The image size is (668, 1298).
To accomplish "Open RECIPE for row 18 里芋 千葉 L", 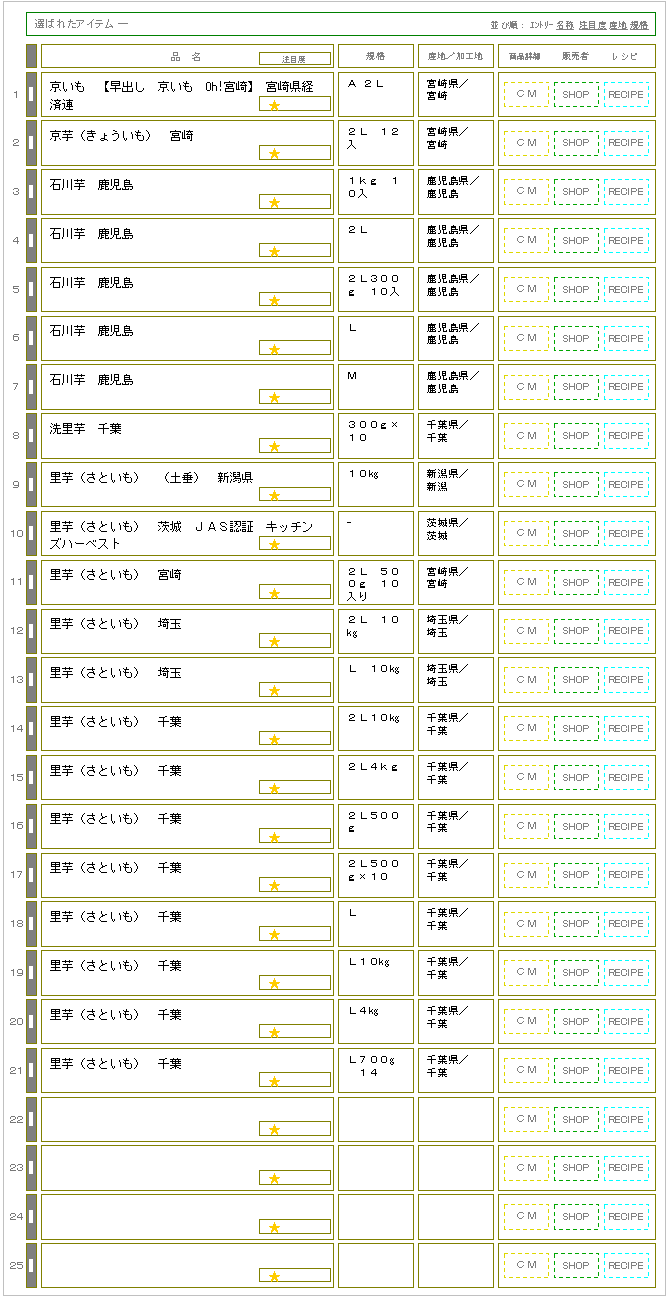I will (626, 924).
